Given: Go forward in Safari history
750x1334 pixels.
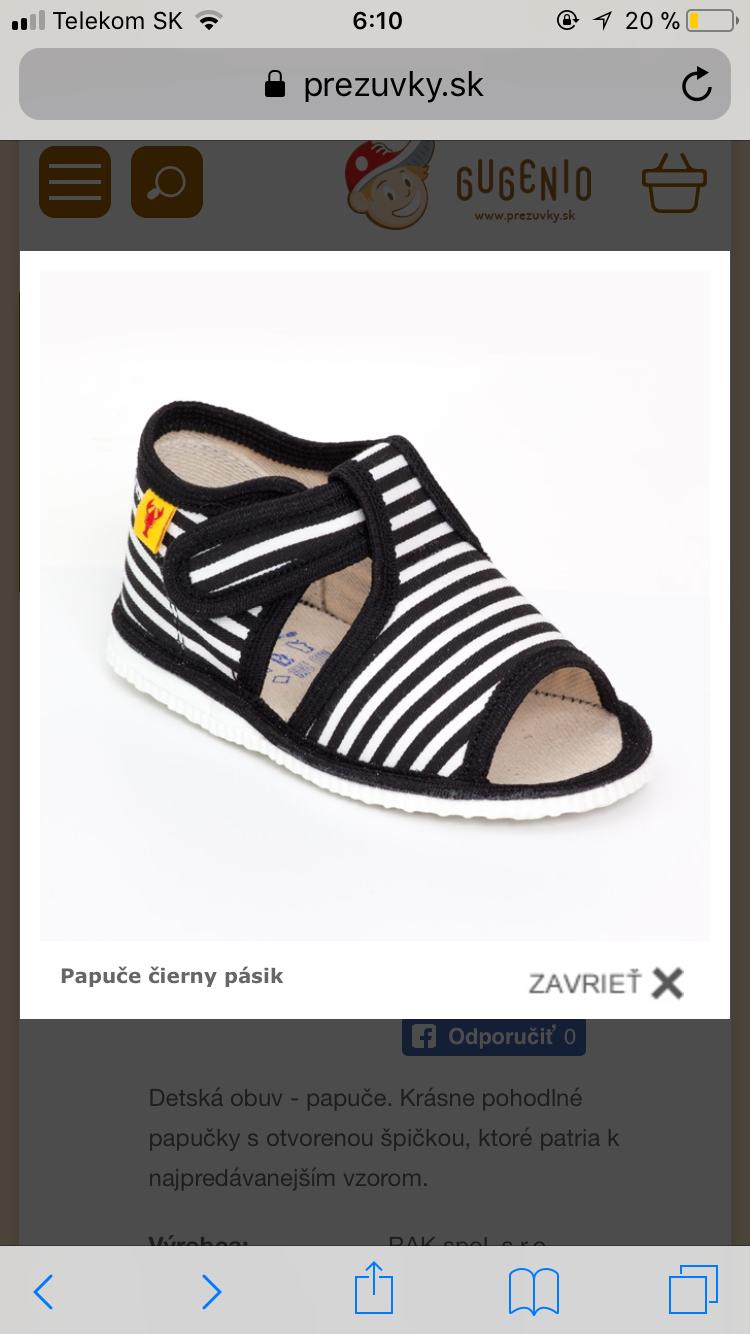Looking at the screenshot, I should [x=211, y=1291].
